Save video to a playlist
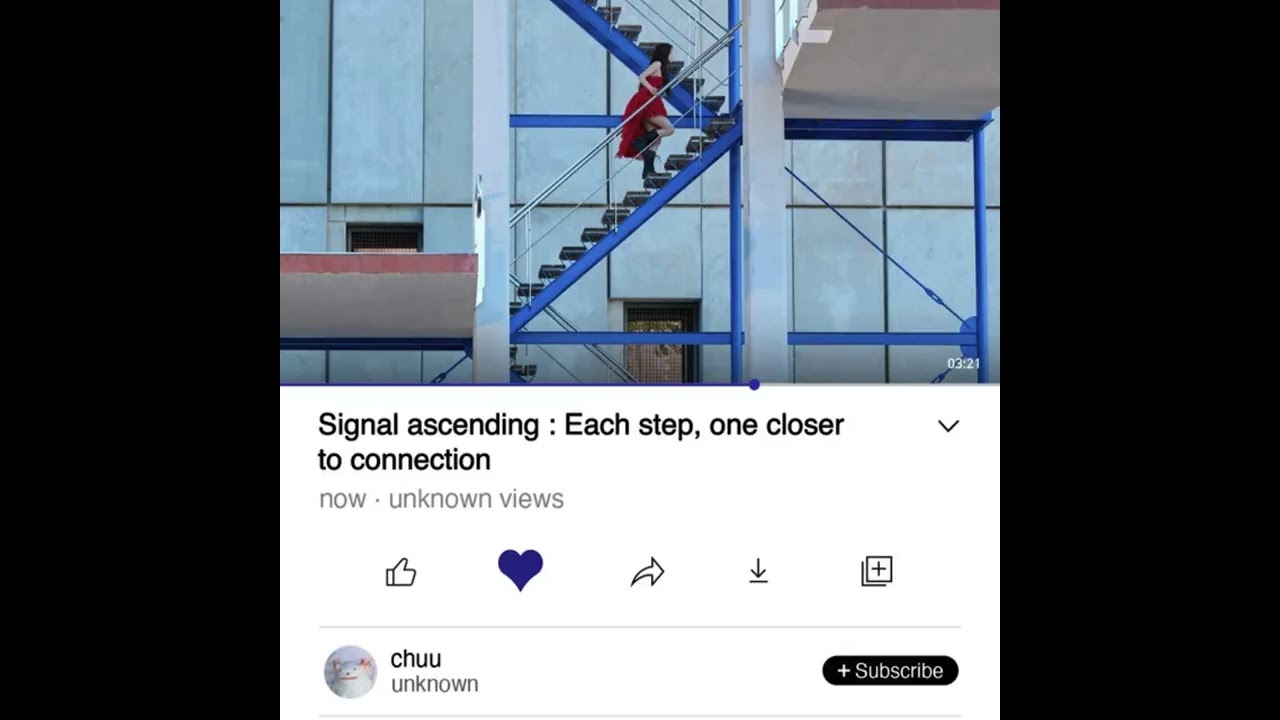Image resolution: width=1280 pixels, height=720 pixels. coord(876,571)
